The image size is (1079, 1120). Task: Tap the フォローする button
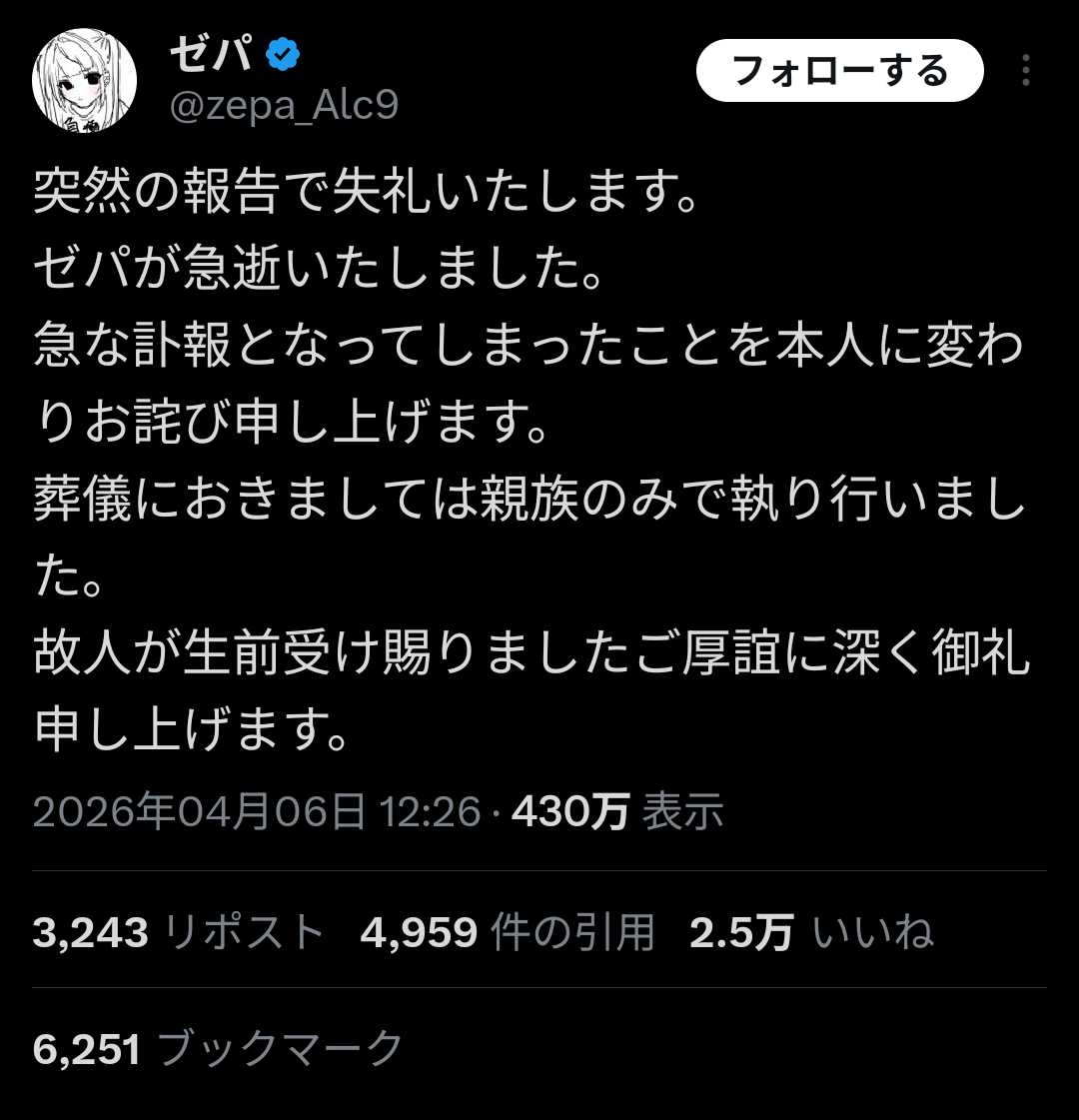point(839,72)
